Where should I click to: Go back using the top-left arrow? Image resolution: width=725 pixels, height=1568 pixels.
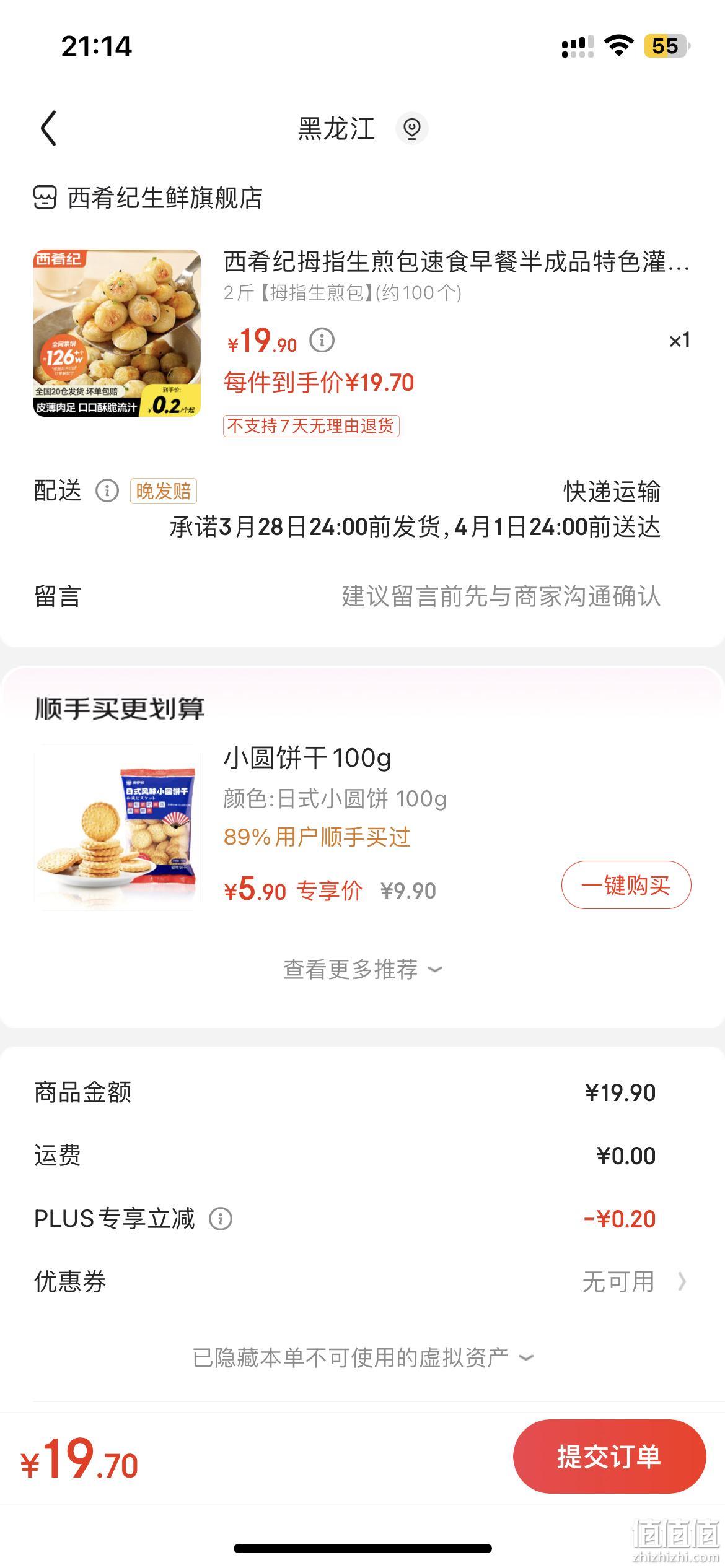tap(48, 129)
